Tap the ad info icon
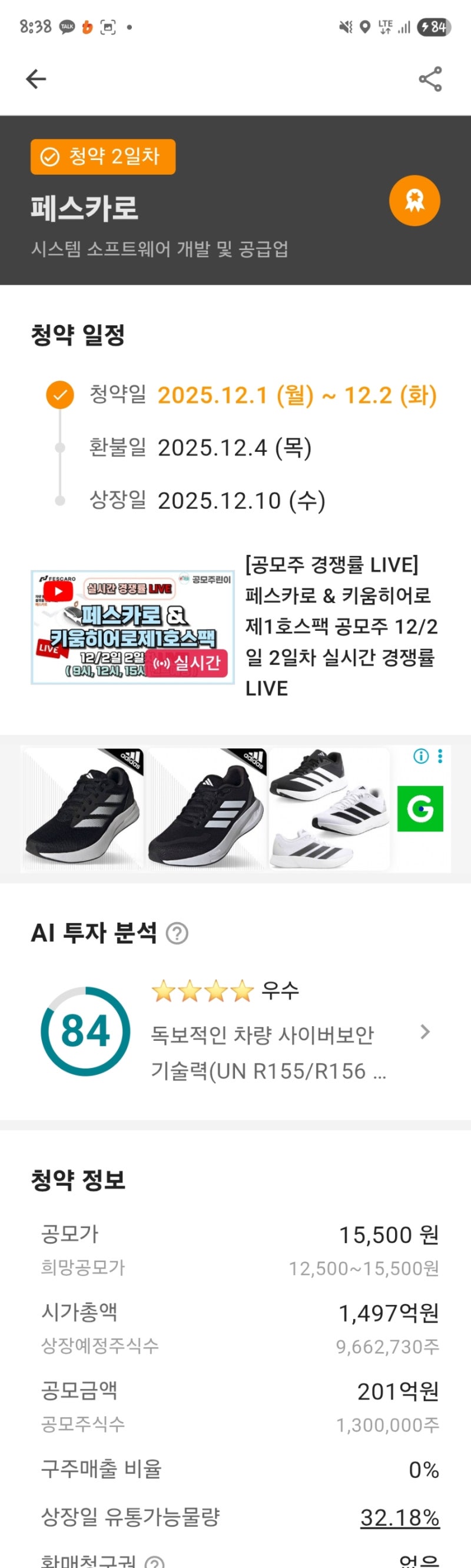Image resolution: width=471 pixels, height=1568 pixels. pos(421,756)
